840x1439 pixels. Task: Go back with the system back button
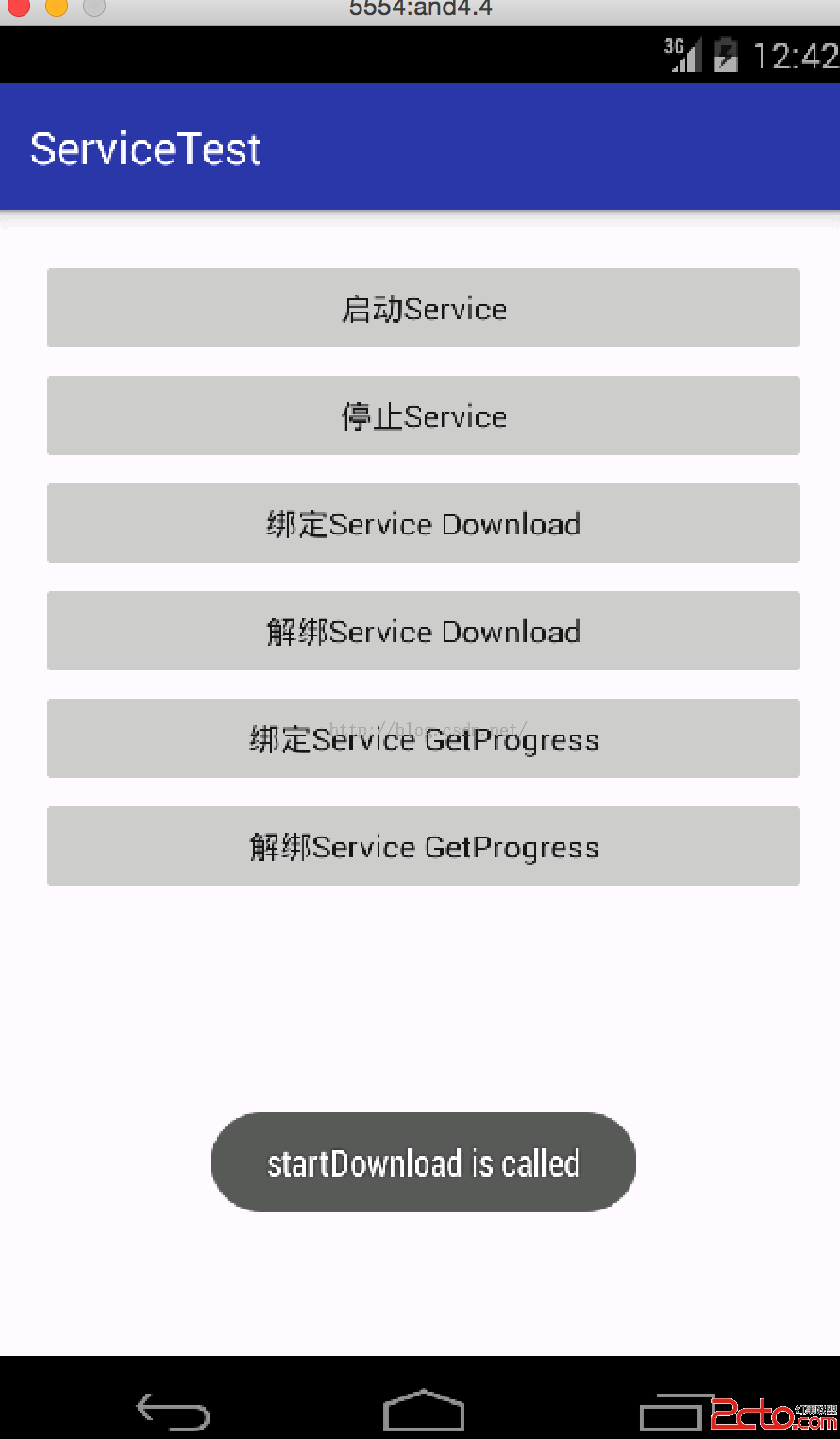[173, 1411]
